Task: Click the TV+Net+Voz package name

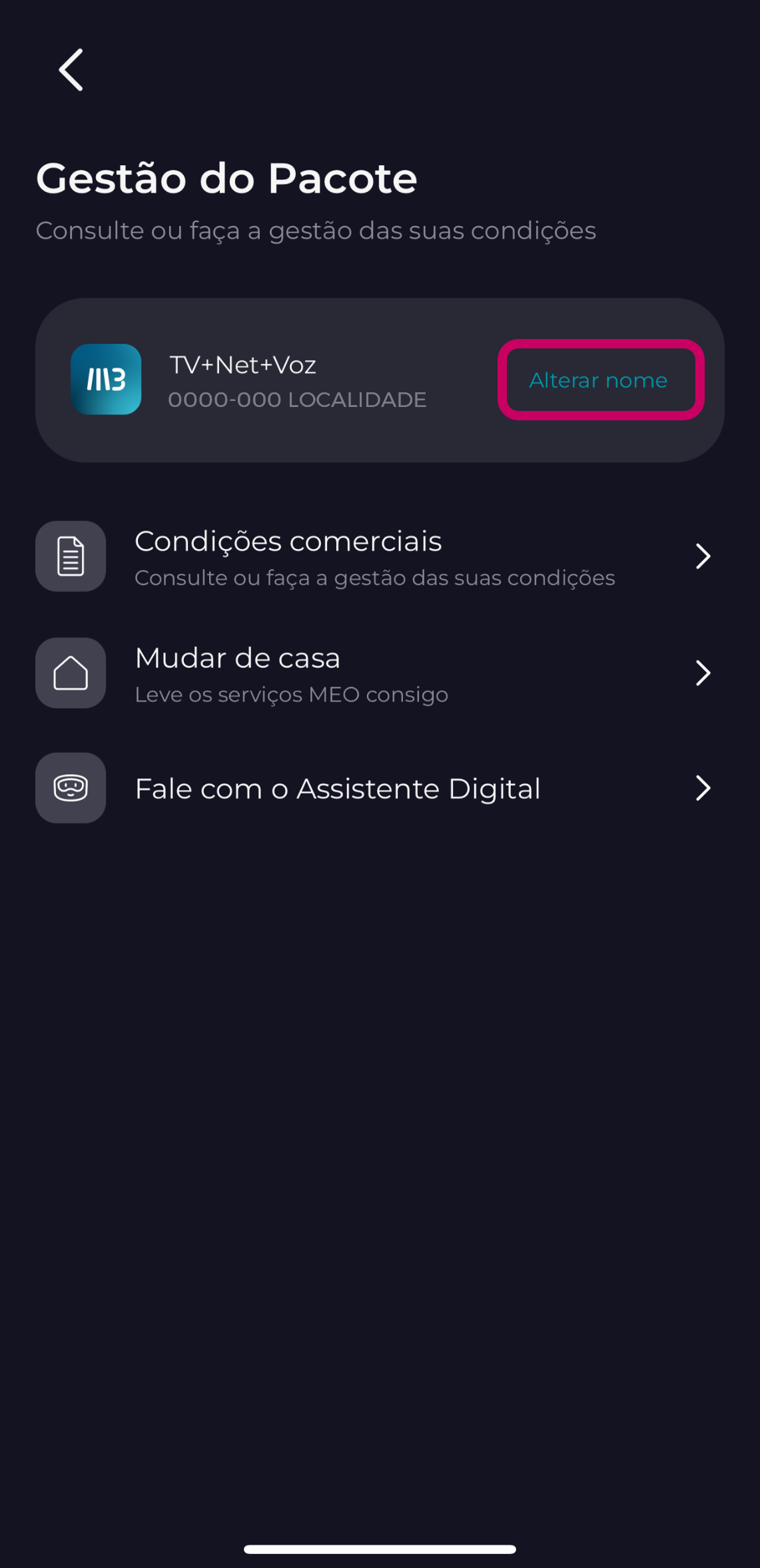Action: [242, 364]
